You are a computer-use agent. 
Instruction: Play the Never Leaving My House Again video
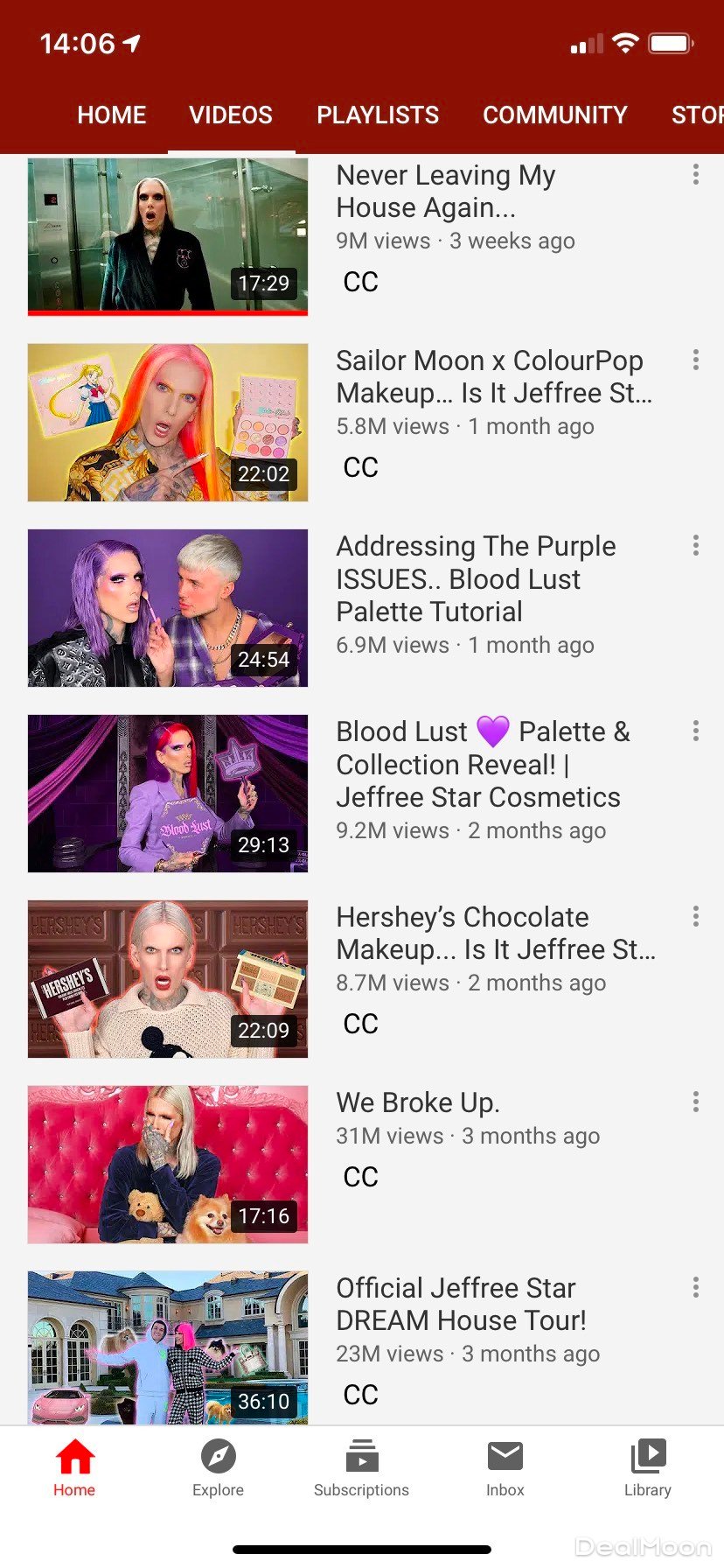(168, 236)
